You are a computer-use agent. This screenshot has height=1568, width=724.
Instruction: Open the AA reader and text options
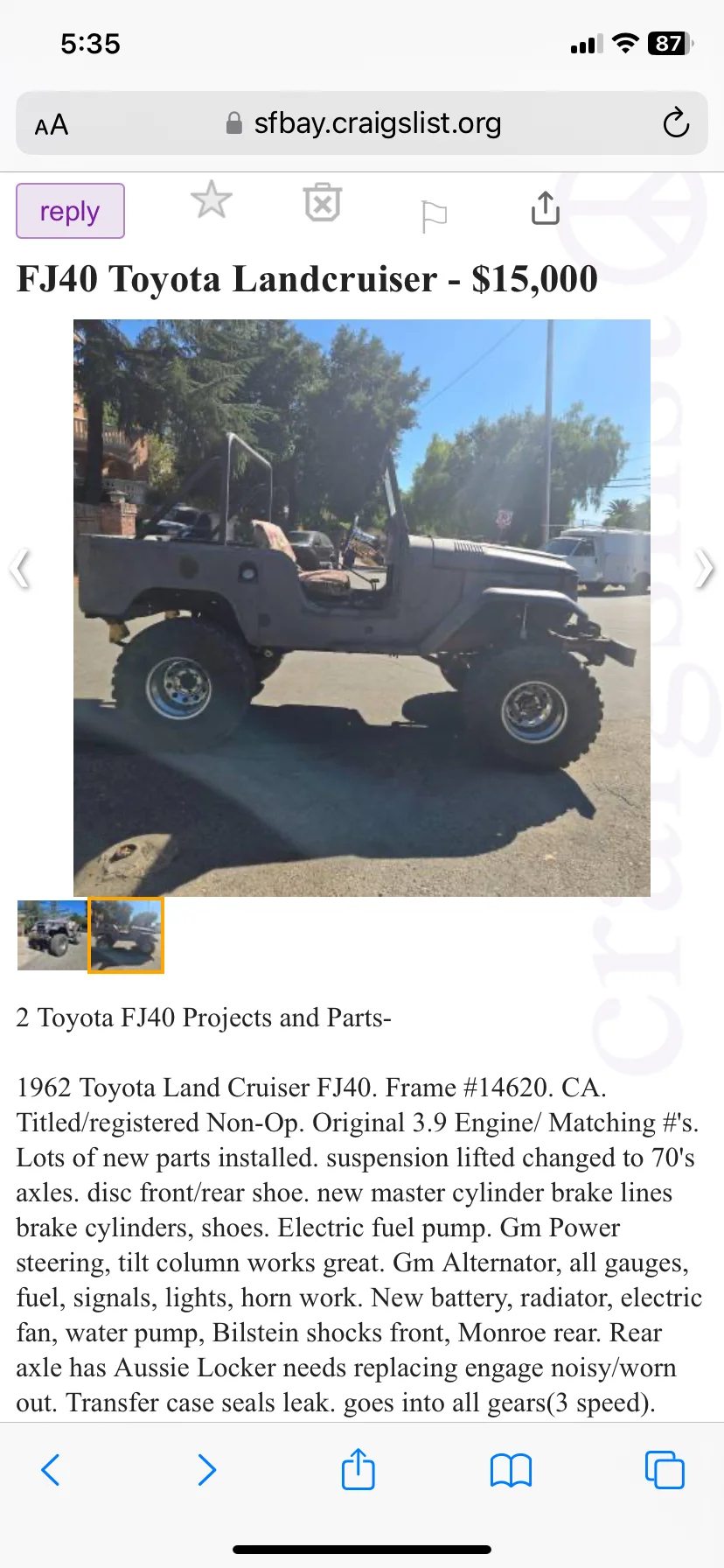click(x=52, y=125)
